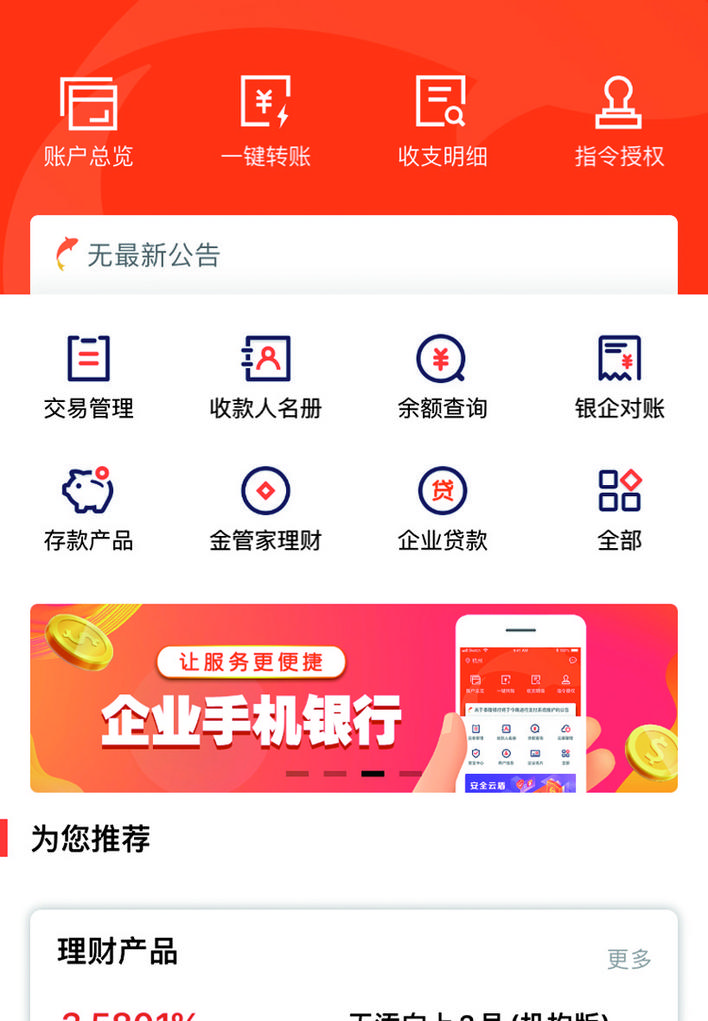Open 存款产品 deposit products

(x=88, y=508)
